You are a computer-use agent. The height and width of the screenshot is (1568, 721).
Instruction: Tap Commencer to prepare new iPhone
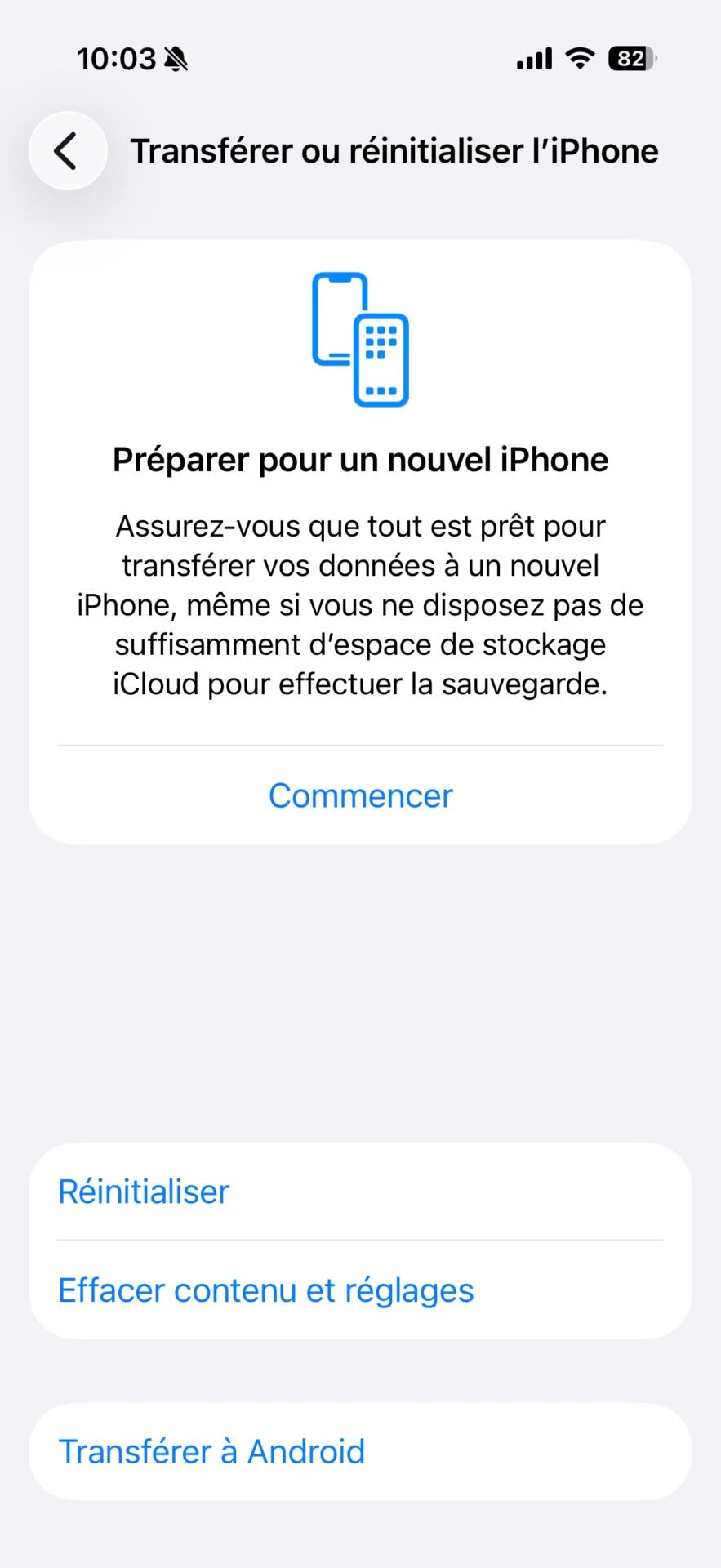click(360, 795)
